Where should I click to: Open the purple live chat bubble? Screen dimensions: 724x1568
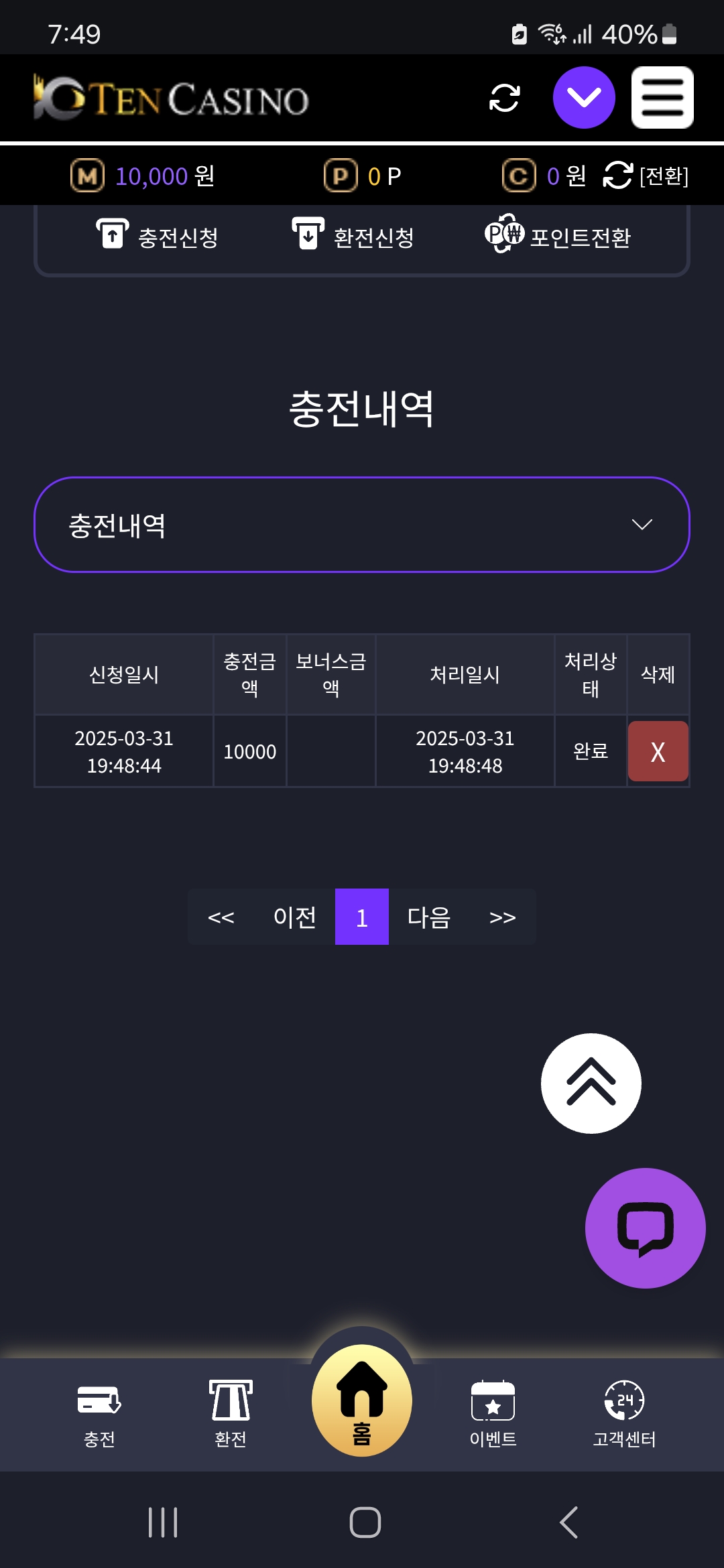click(x=645, y=1228)
